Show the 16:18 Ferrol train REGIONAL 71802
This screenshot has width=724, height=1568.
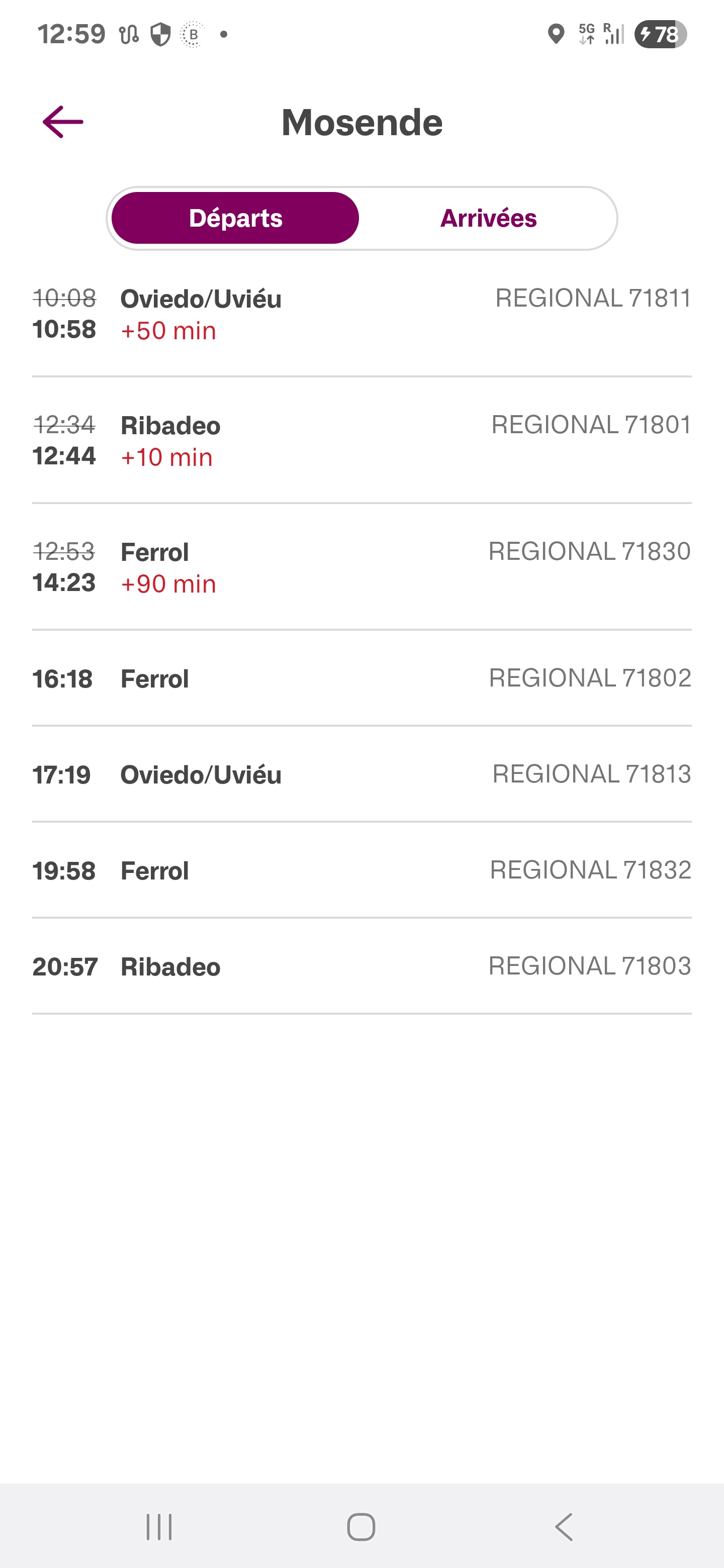click(x=361, y=678)
